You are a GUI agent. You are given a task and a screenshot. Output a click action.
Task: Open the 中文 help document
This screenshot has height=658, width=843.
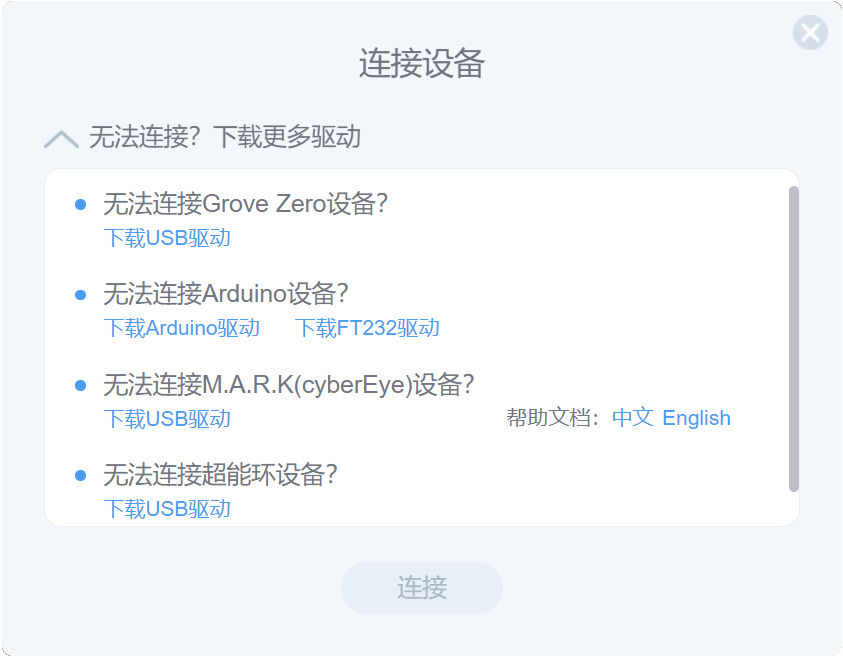point(632,418)
